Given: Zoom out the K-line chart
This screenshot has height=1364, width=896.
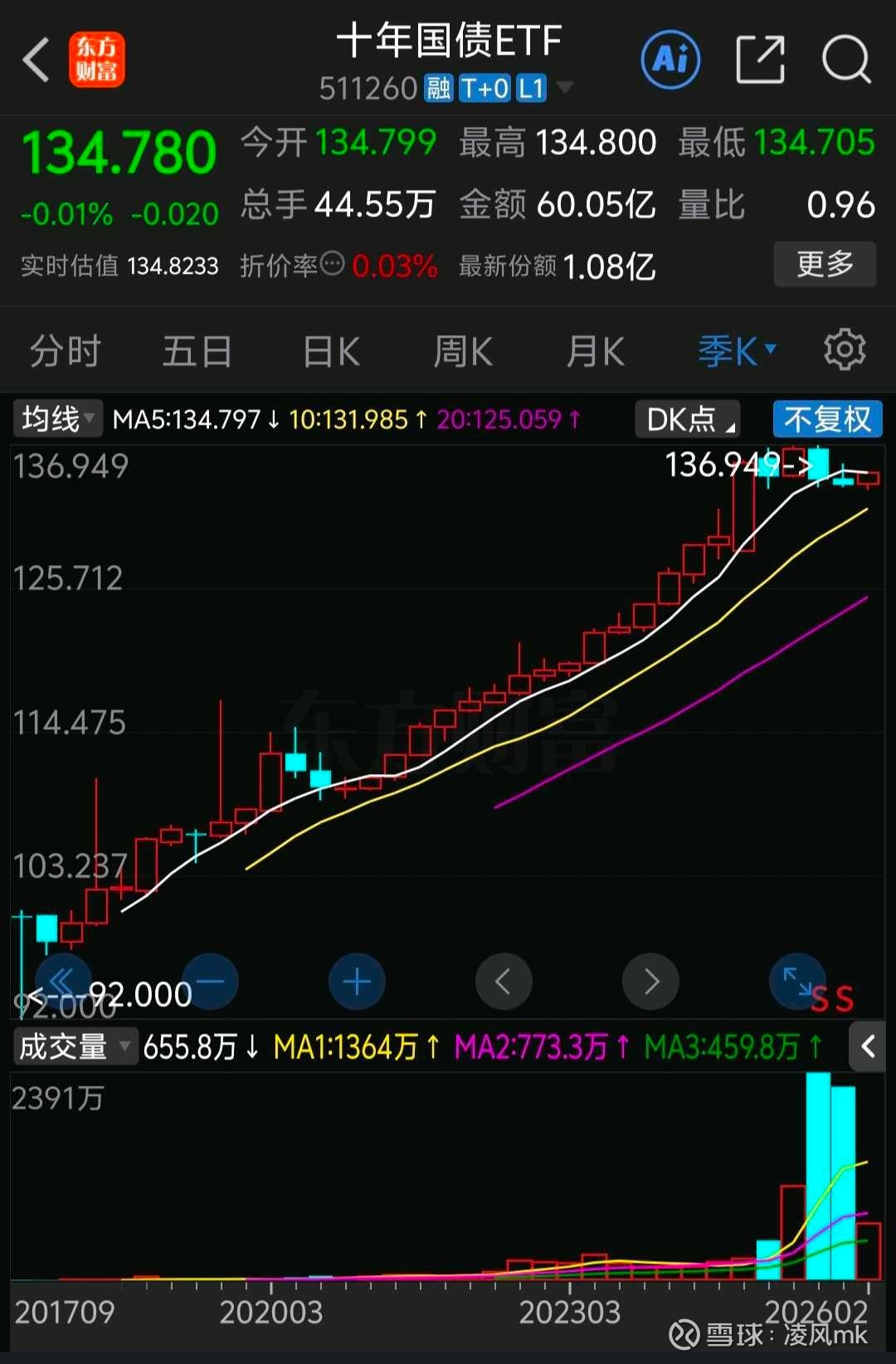Looking at the screenshot, I should click(x=210, y=982).
